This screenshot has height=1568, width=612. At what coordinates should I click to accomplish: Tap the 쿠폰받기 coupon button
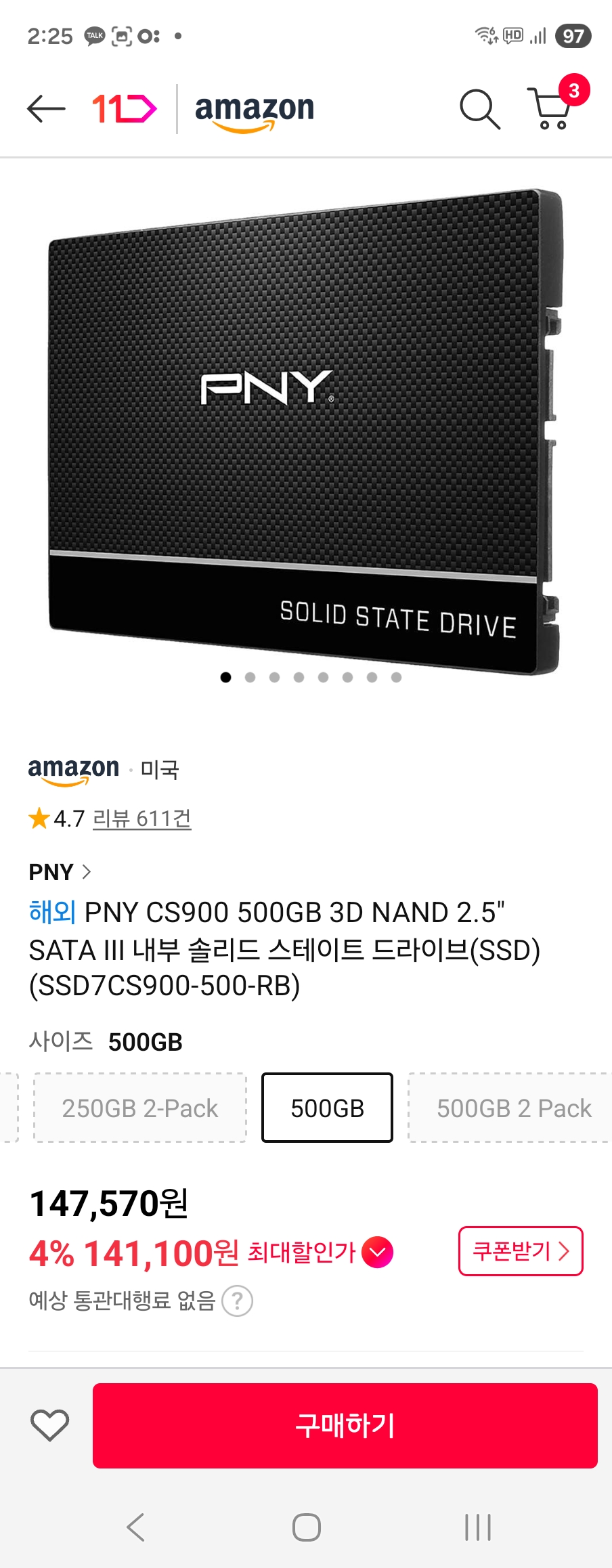click(520, 1251)
